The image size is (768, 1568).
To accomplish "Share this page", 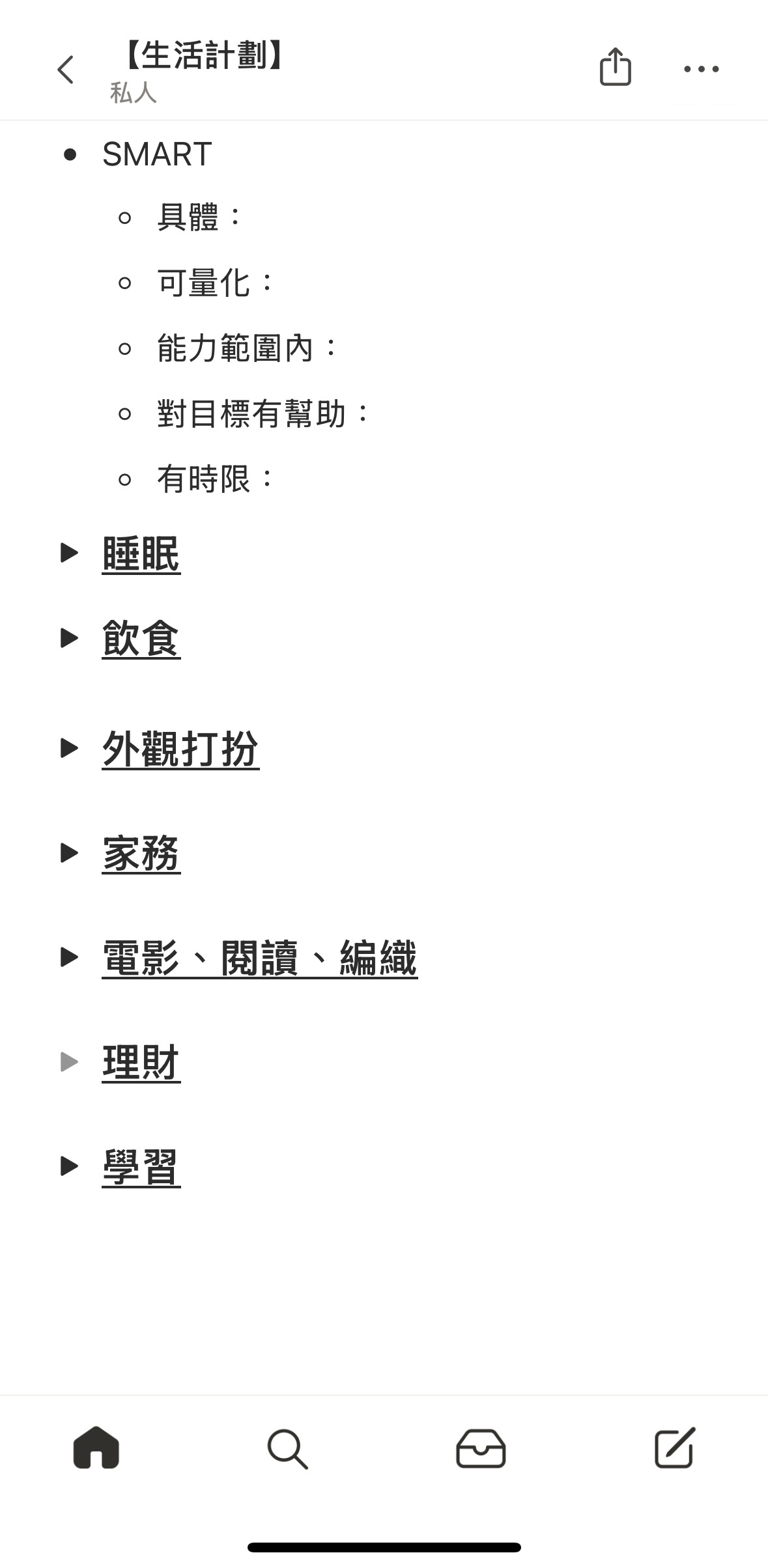I will tap(615, 67).
